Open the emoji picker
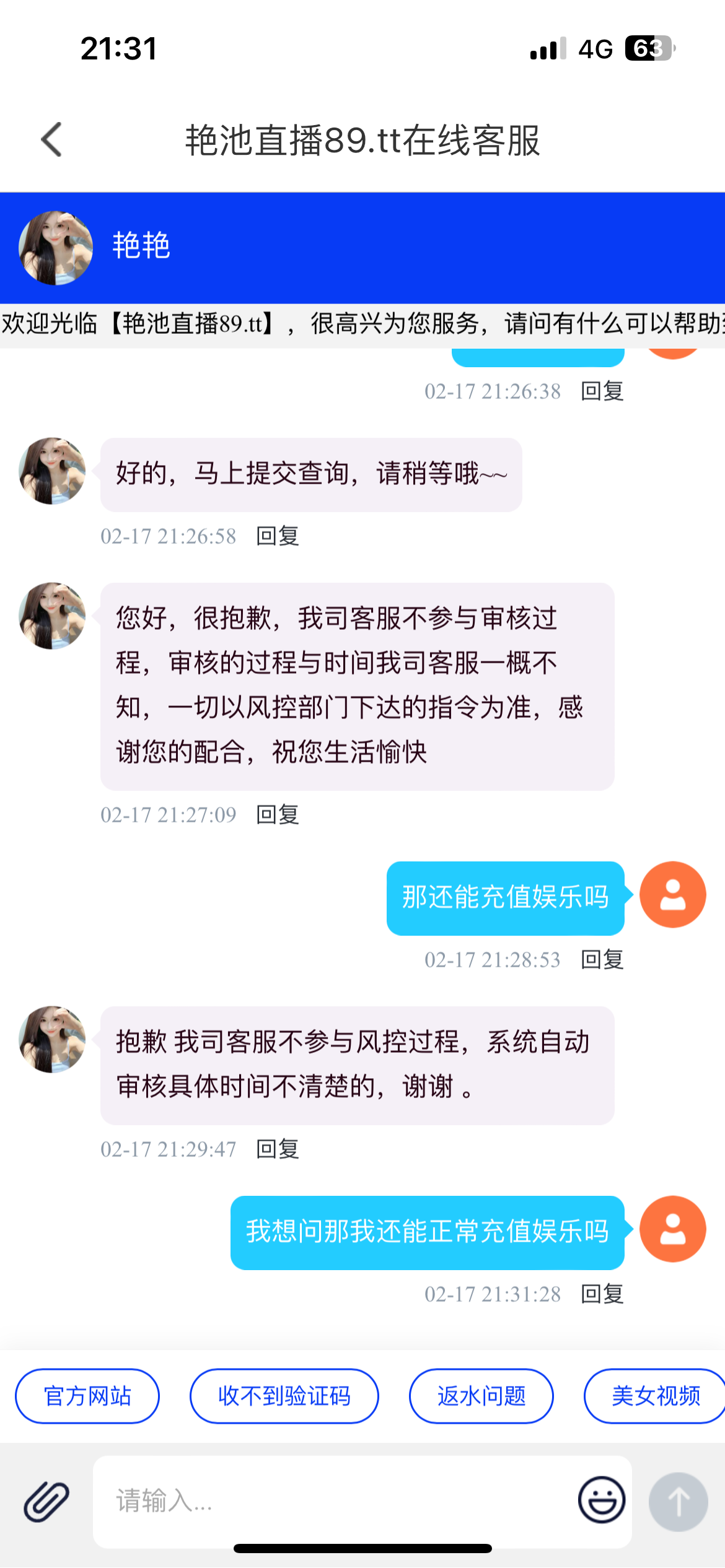The width and height of the screenshot is (725, 1568). [x=601, y=1500]
